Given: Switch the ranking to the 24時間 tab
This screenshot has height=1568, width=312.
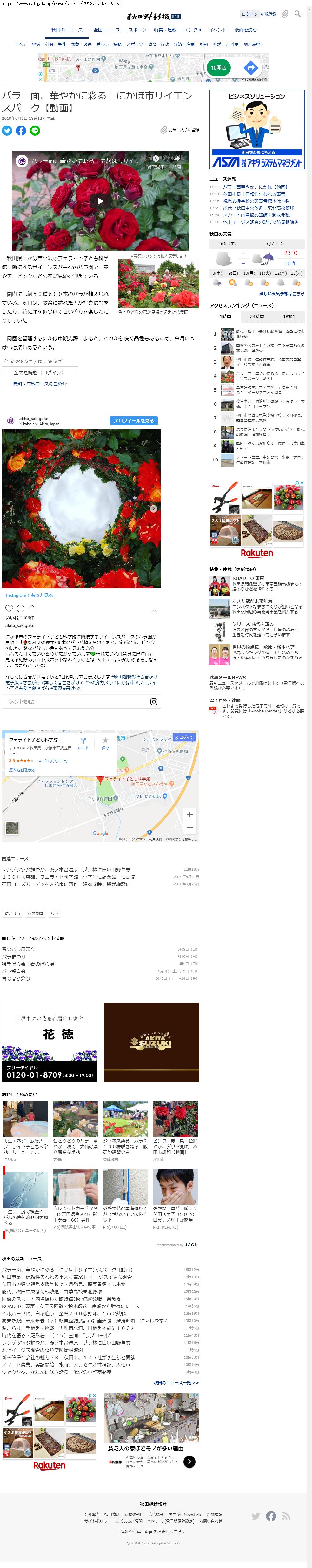Looking at the screenshot, I should [257, 317].
